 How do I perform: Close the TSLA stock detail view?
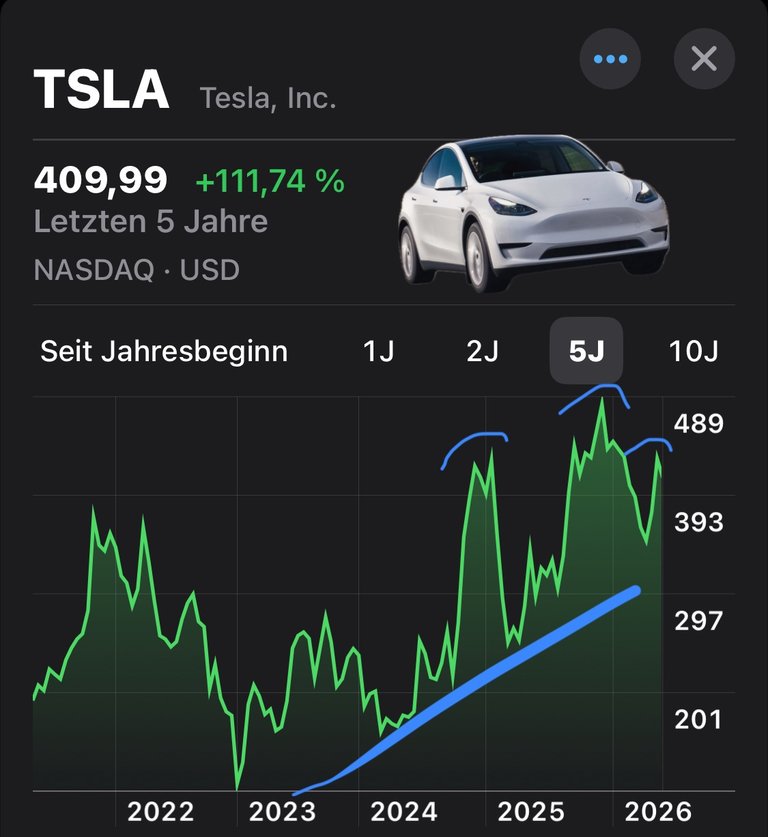click(x=704, y=59)
